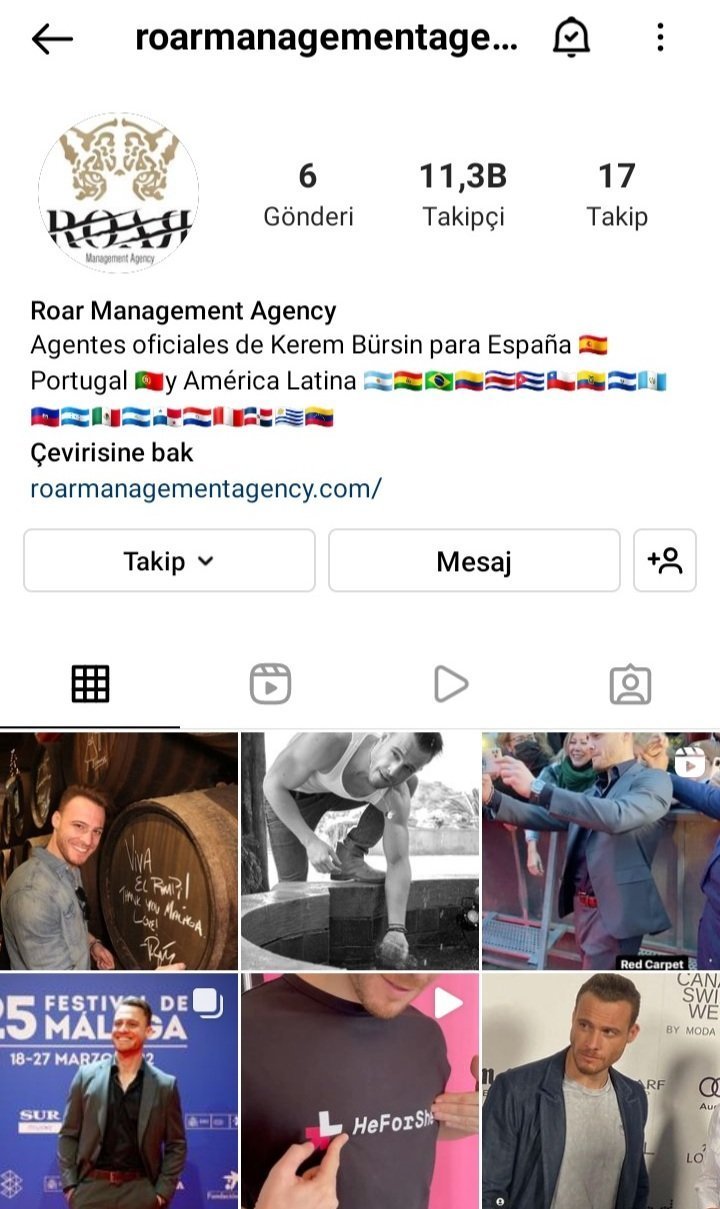Expand the Takip dropdown button

point(169,561)
